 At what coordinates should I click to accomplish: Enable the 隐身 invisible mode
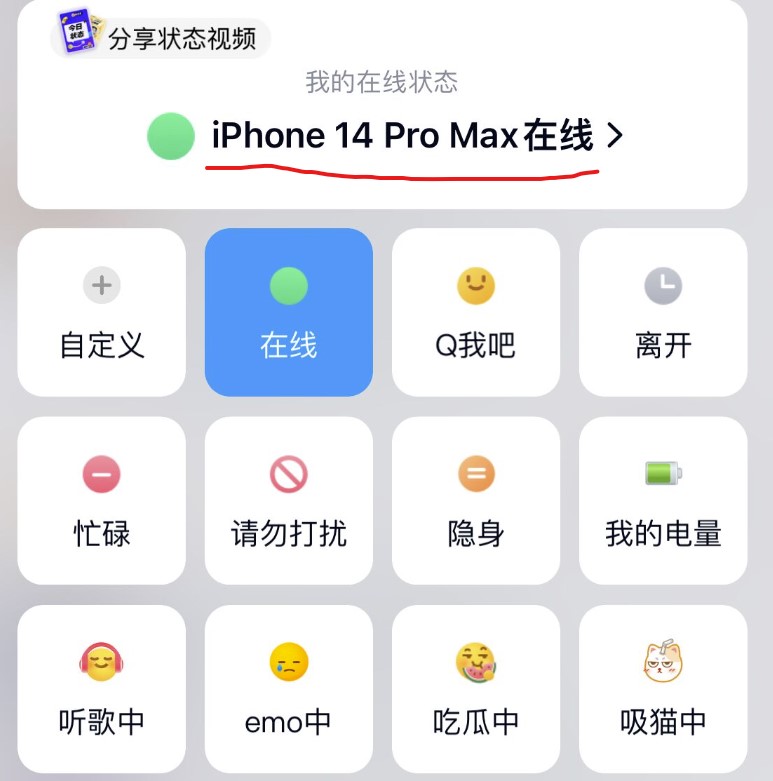475,498
